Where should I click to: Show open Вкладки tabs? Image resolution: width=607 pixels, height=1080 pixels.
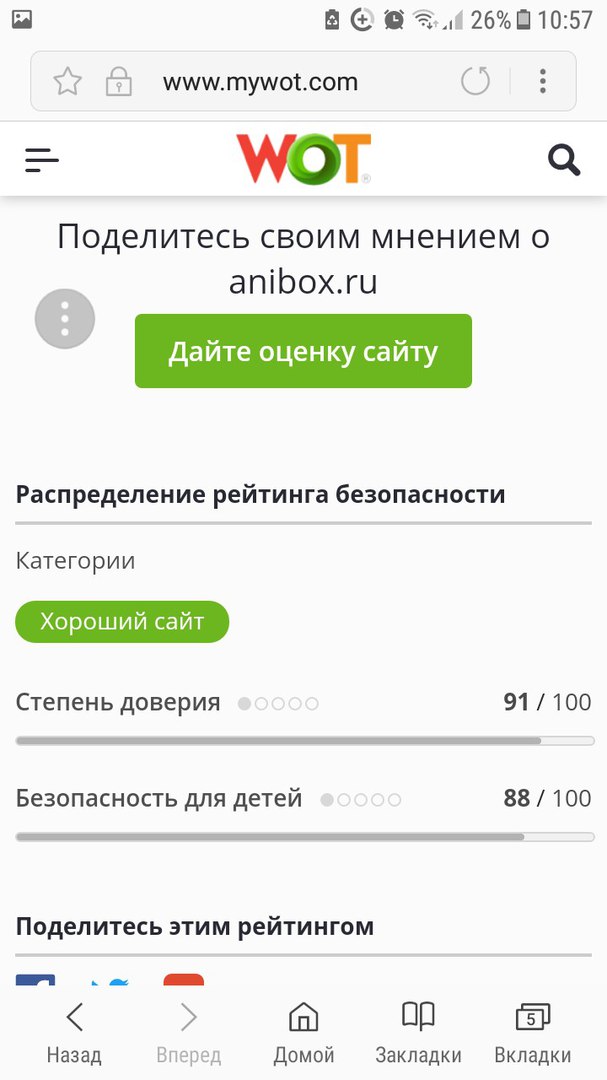tap(532, 1033)
